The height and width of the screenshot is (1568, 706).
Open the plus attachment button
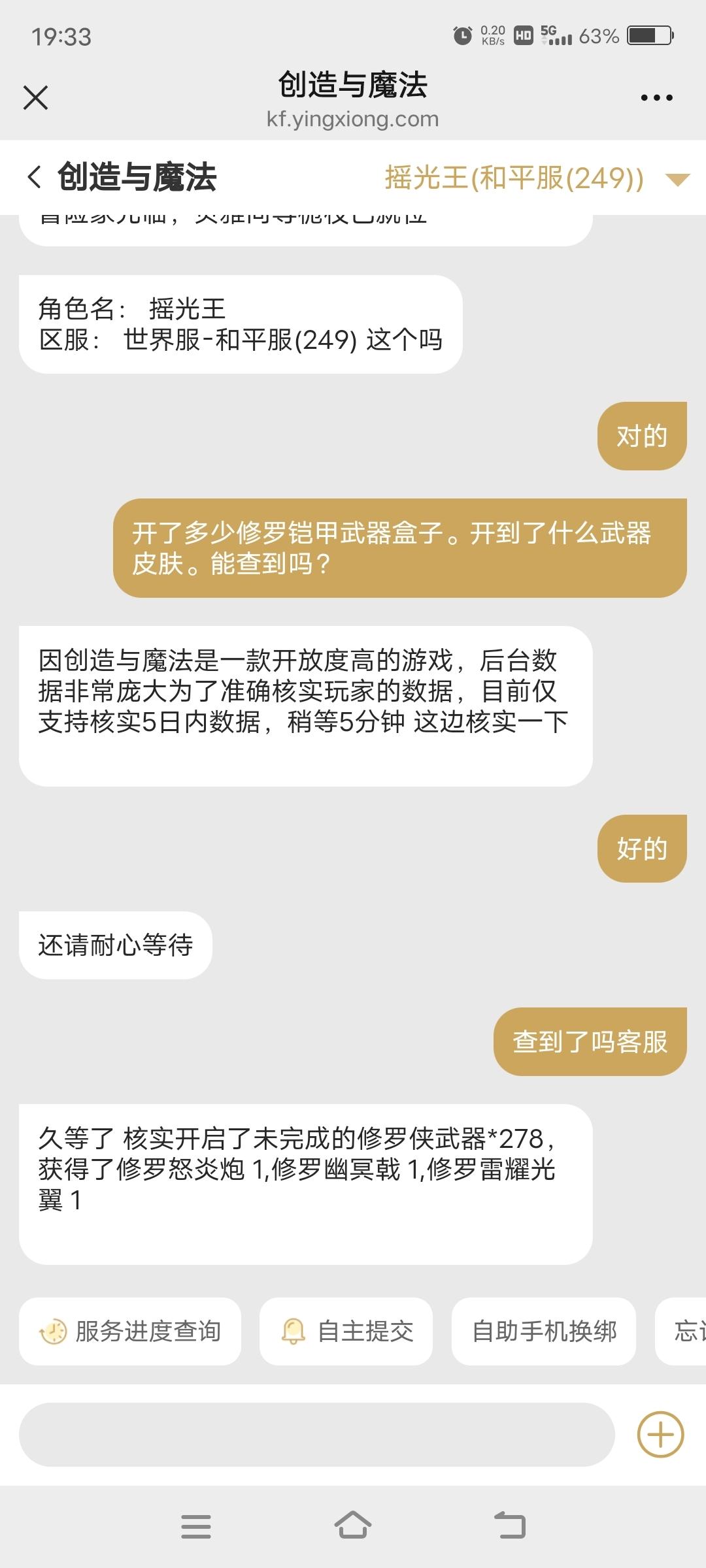tap(660, 1435)
